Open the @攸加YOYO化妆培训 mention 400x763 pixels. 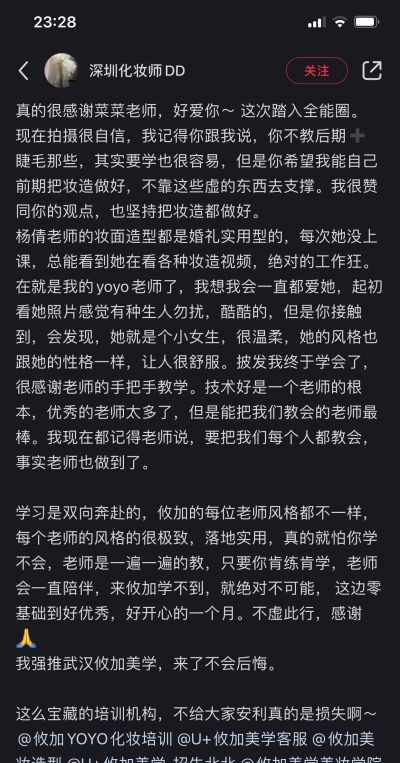pos(94,739)
